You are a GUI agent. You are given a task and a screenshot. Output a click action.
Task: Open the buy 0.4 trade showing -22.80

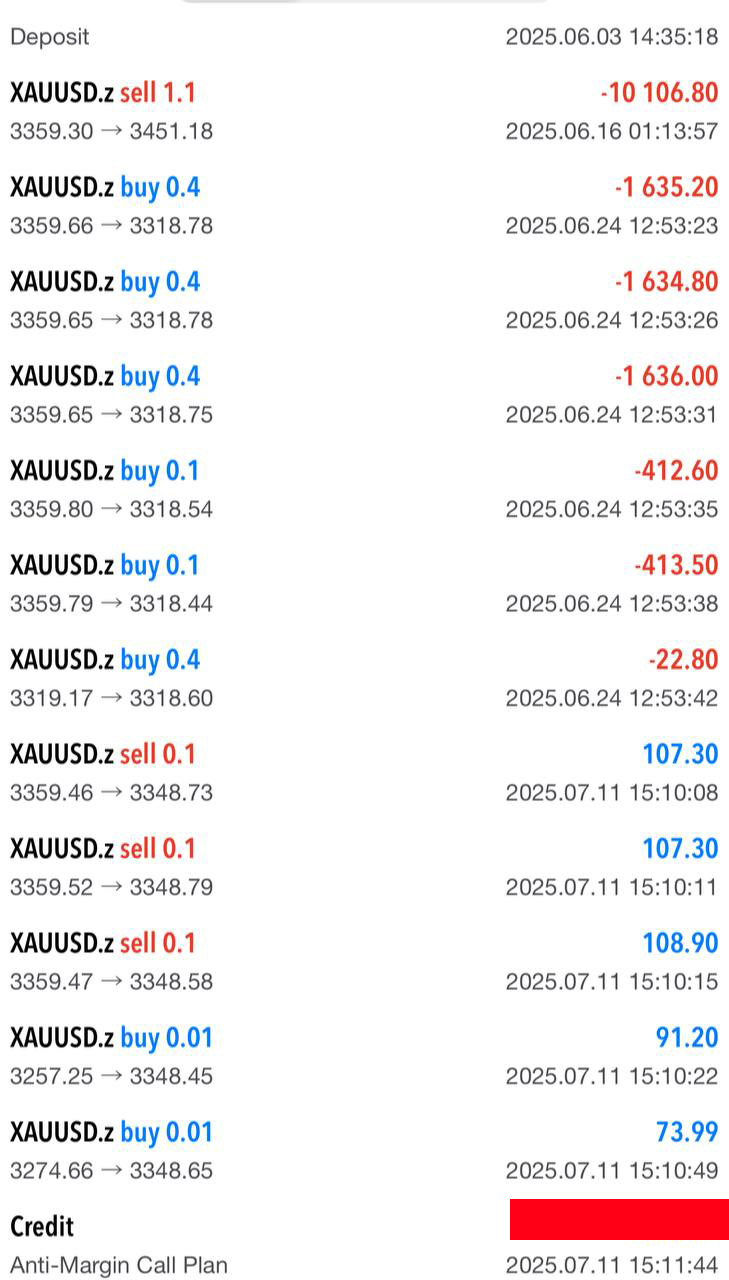click(364, 678)
